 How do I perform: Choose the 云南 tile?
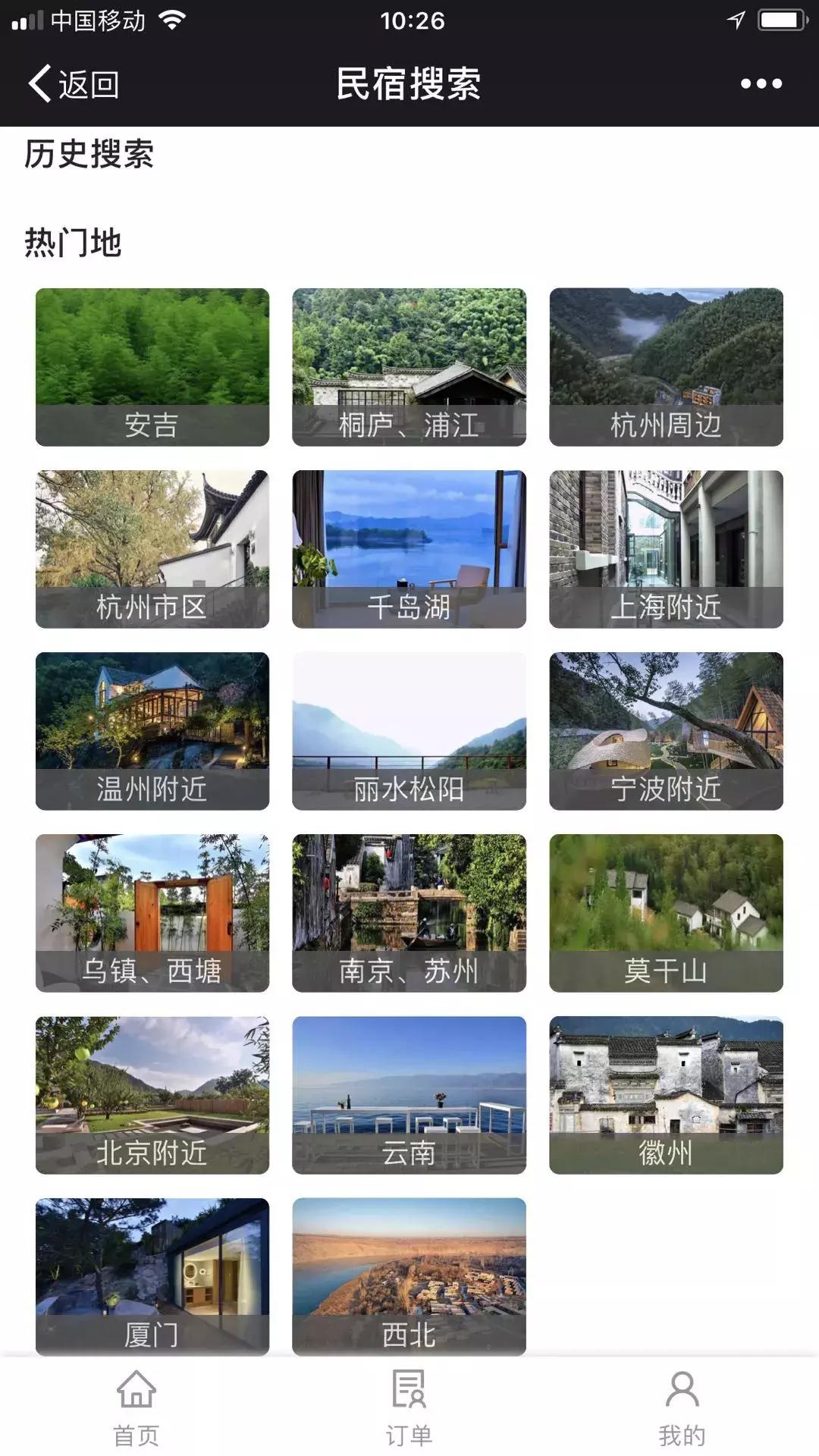tap(409, 1095)
